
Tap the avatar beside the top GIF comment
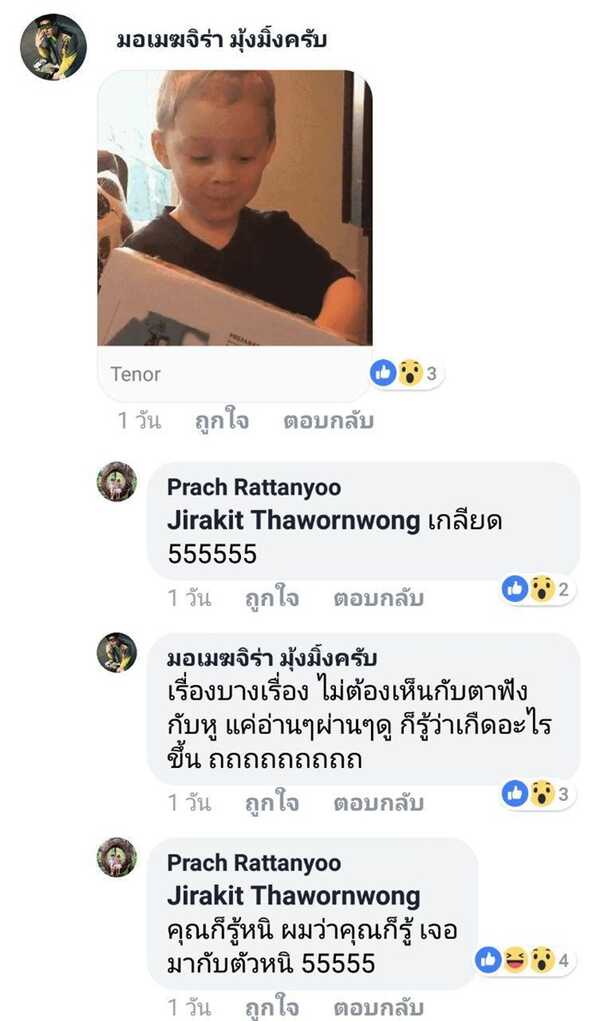(53, 46)
